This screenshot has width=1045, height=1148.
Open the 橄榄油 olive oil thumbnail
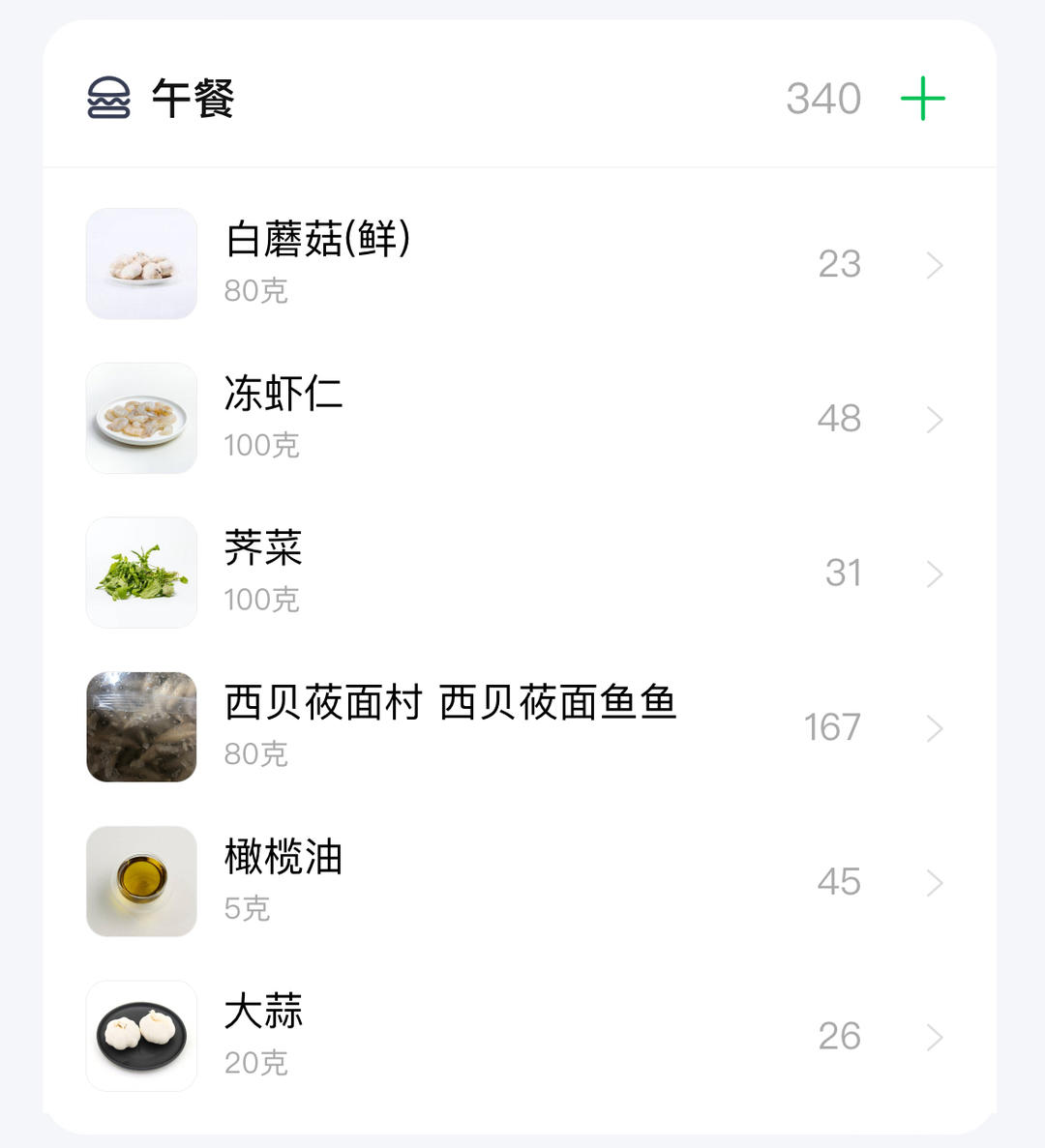tap(140, 881)
